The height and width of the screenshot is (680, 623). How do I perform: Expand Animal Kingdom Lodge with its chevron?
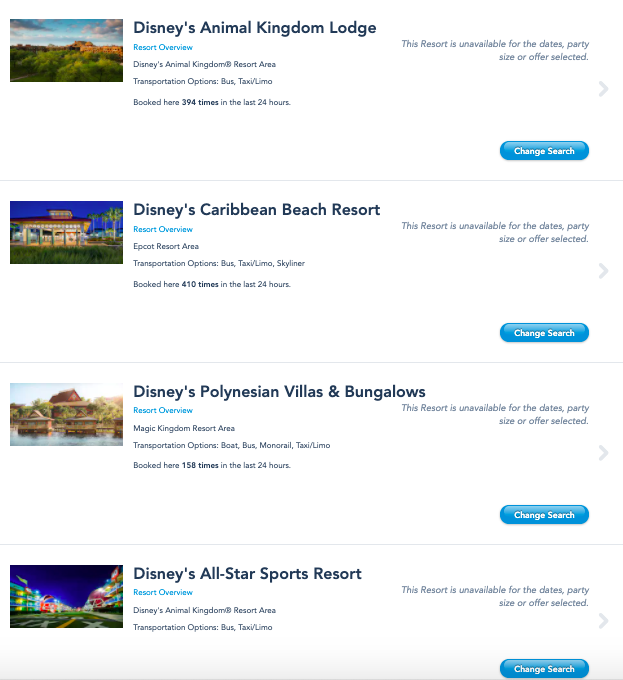coord(603,89)
